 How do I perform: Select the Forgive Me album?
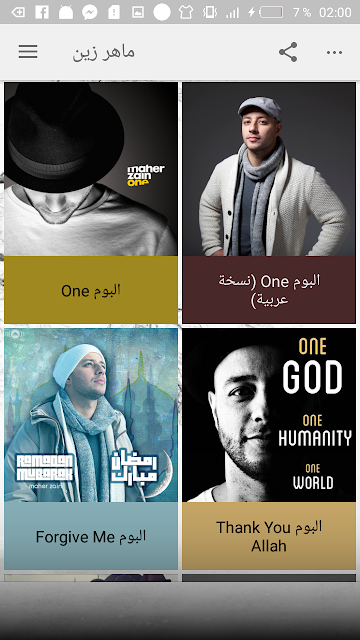point(91,449)
